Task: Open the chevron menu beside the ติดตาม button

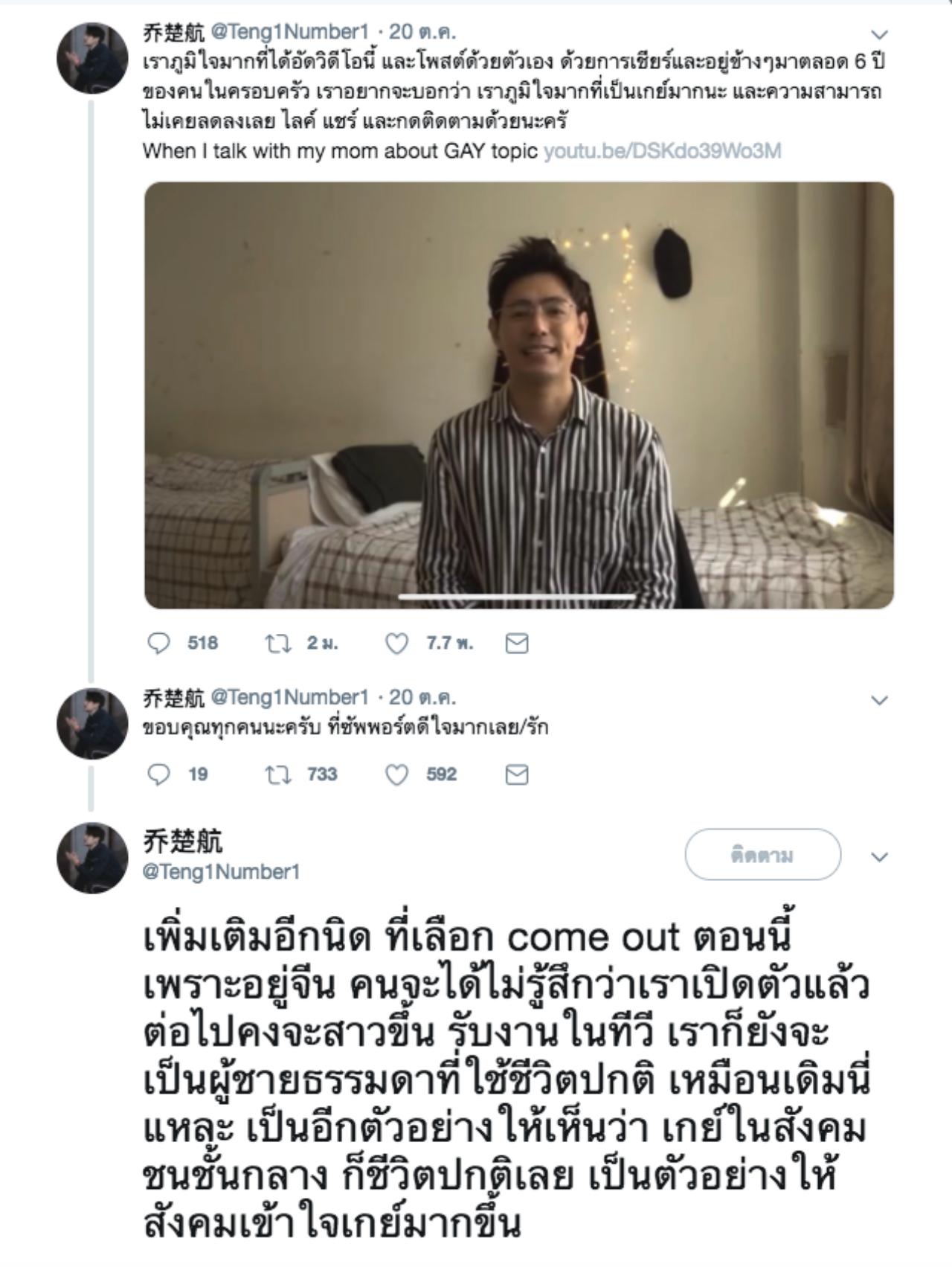Action: coord(879,857)
